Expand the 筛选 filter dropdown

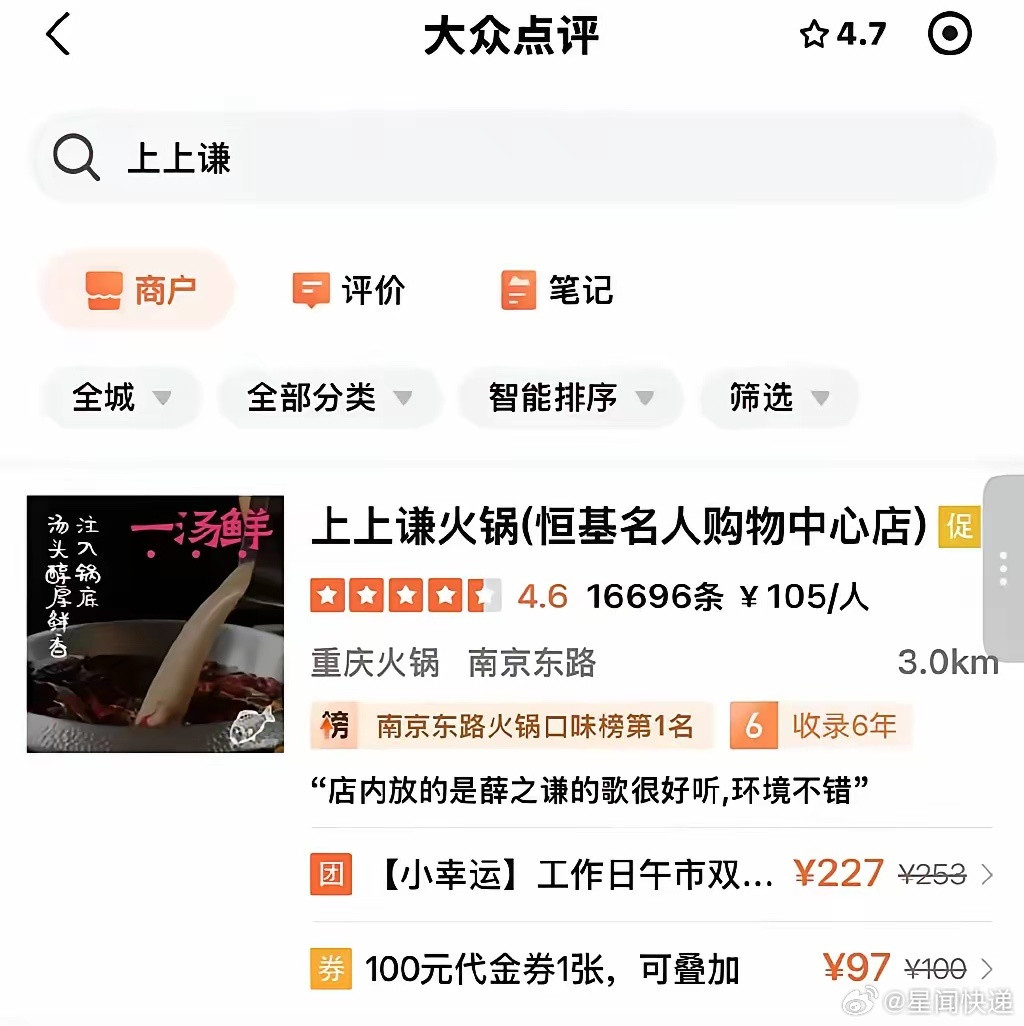[777, 397]
